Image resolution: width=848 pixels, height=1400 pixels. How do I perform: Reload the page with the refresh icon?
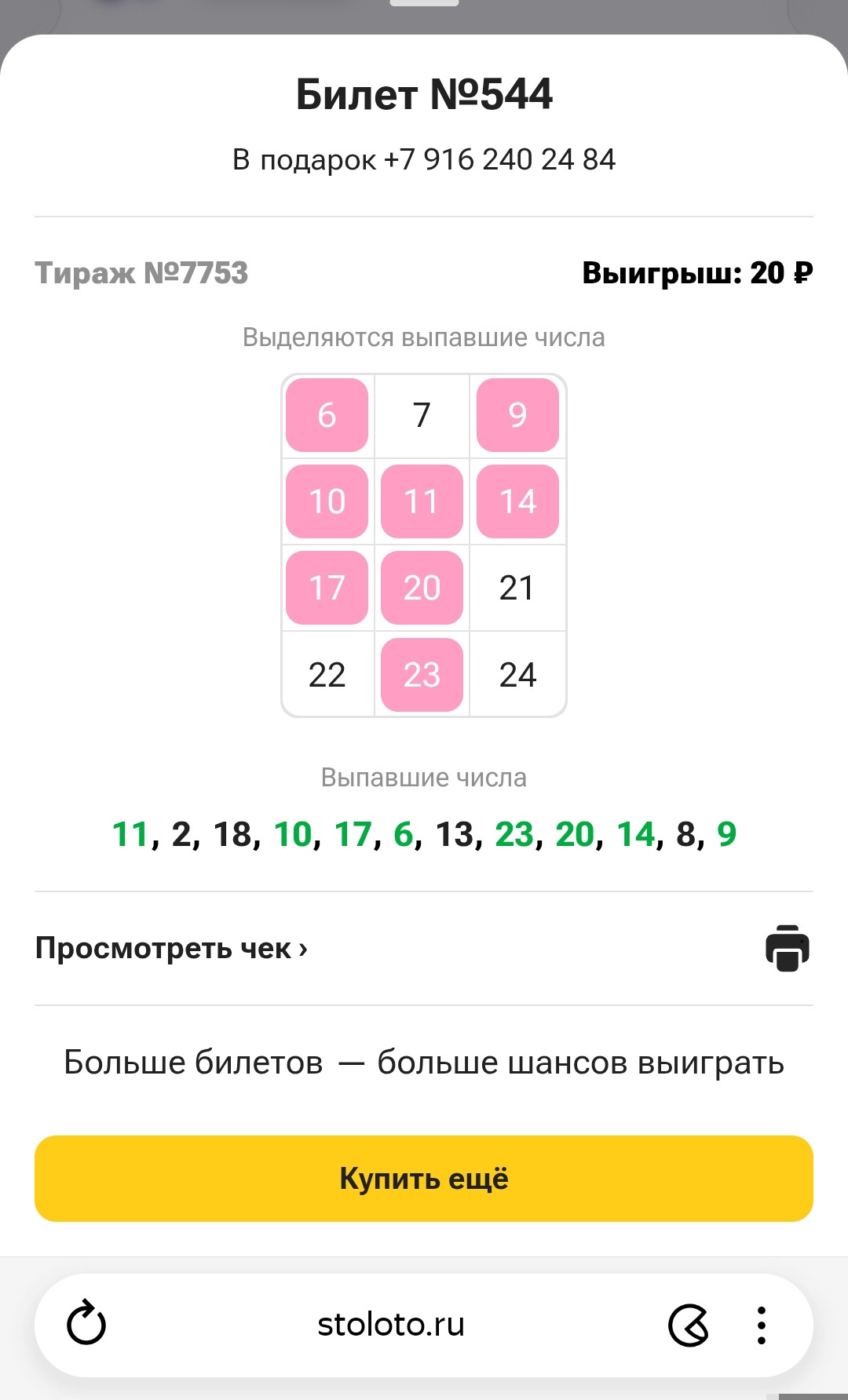click(x=86, y=1325)
